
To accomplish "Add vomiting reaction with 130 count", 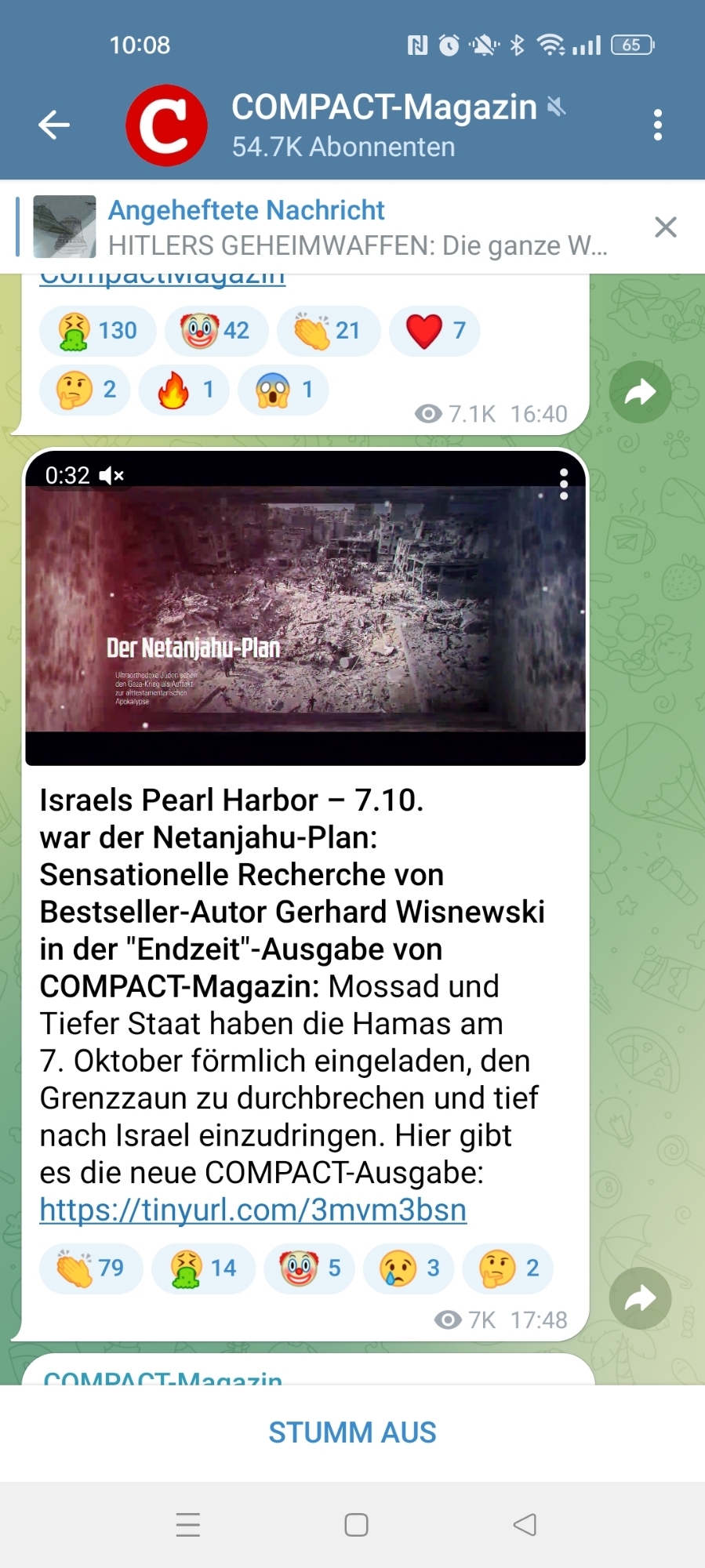I will click(98, 331).
